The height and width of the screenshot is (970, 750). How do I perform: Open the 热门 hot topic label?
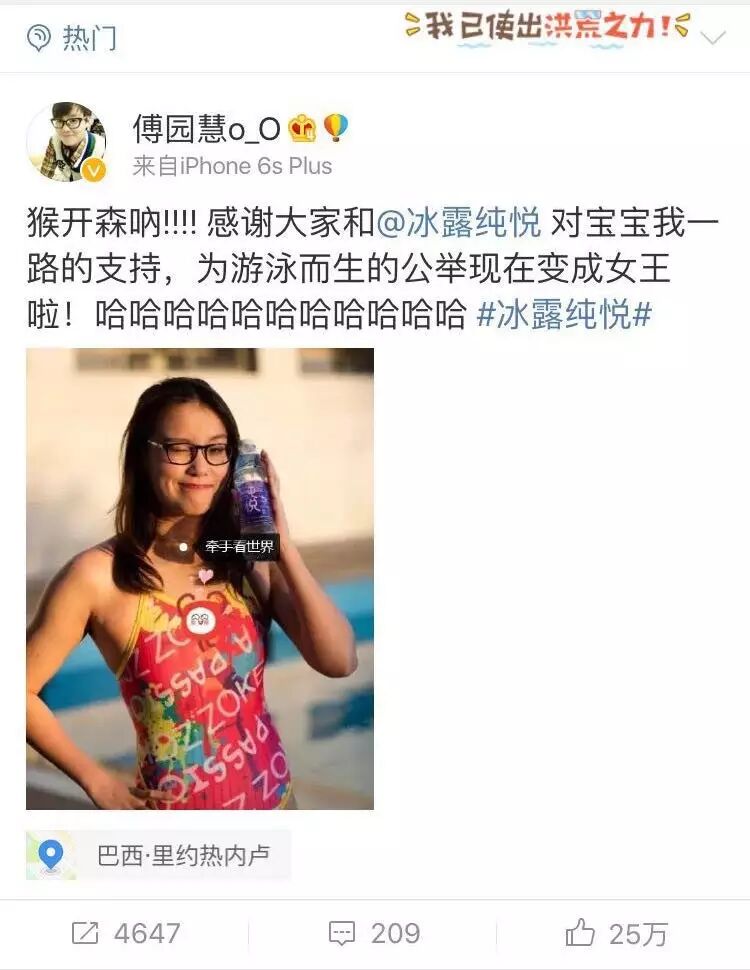(x=72, y=38)
